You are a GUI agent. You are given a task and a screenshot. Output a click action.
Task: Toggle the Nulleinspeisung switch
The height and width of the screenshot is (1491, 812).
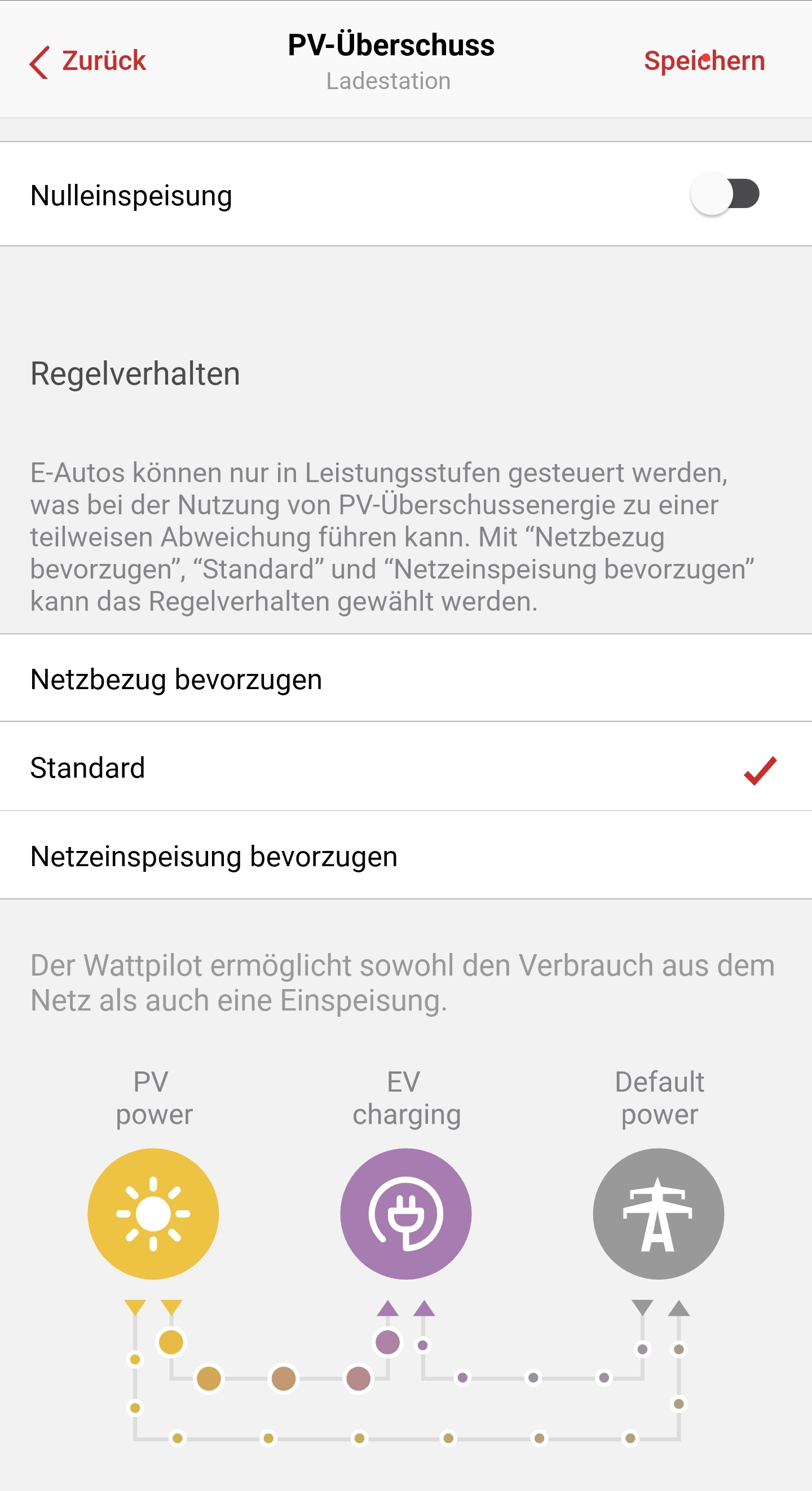(725, 194)
